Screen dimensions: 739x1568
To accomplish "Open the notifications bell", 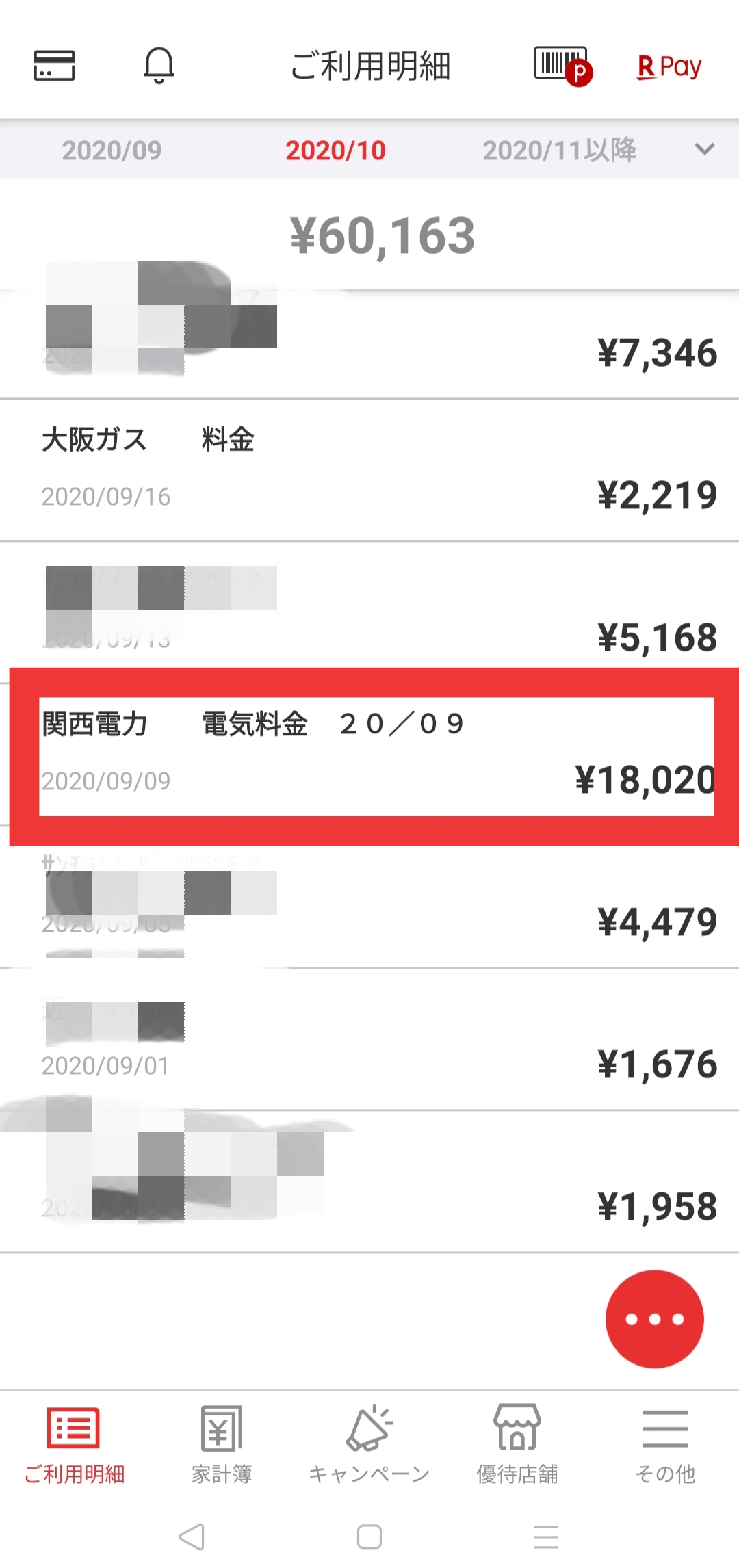I will (159, 66).
